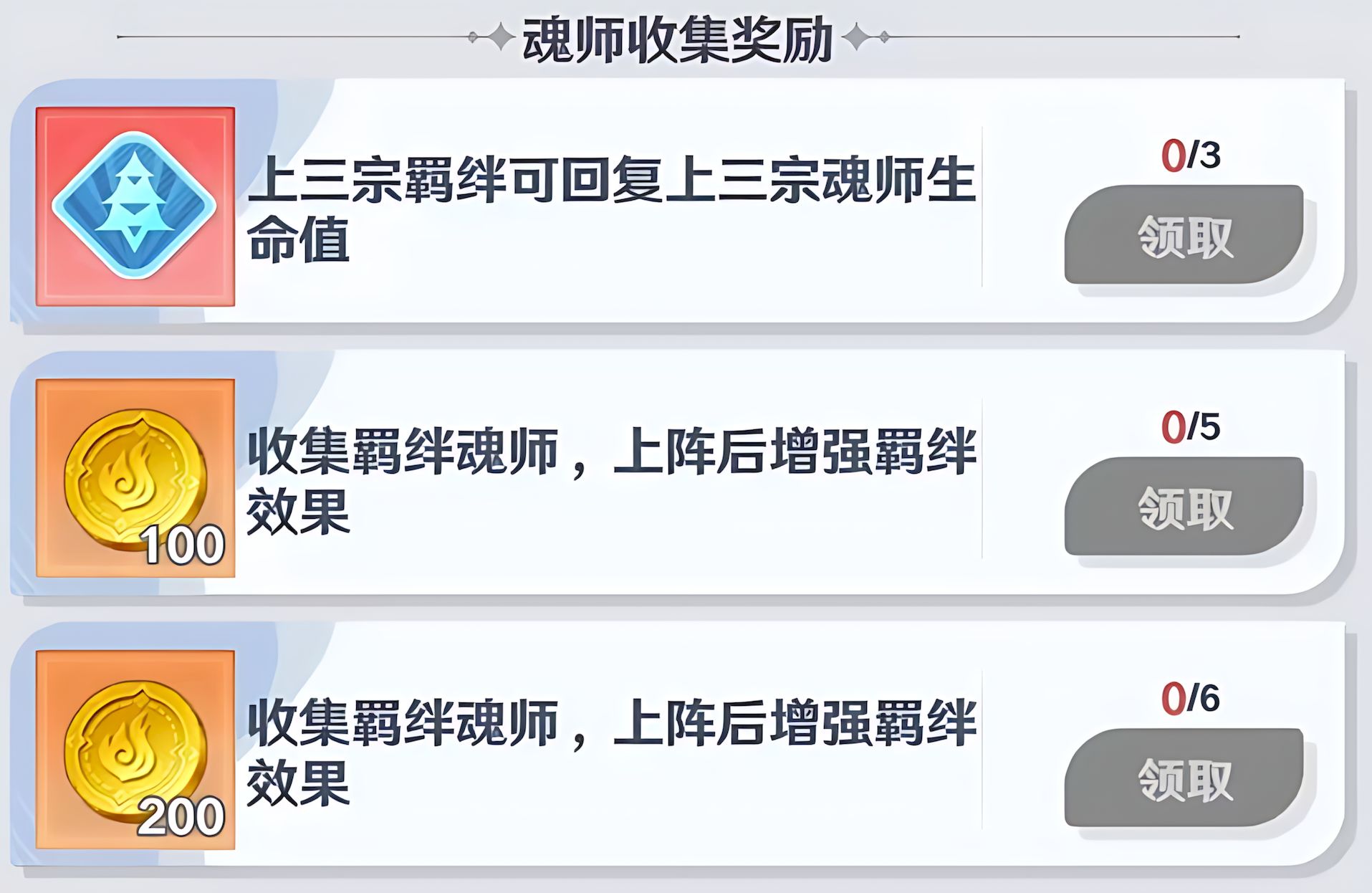View the blue tree reward icon details
Screen dimensions: 1372x893
(135, 206)
